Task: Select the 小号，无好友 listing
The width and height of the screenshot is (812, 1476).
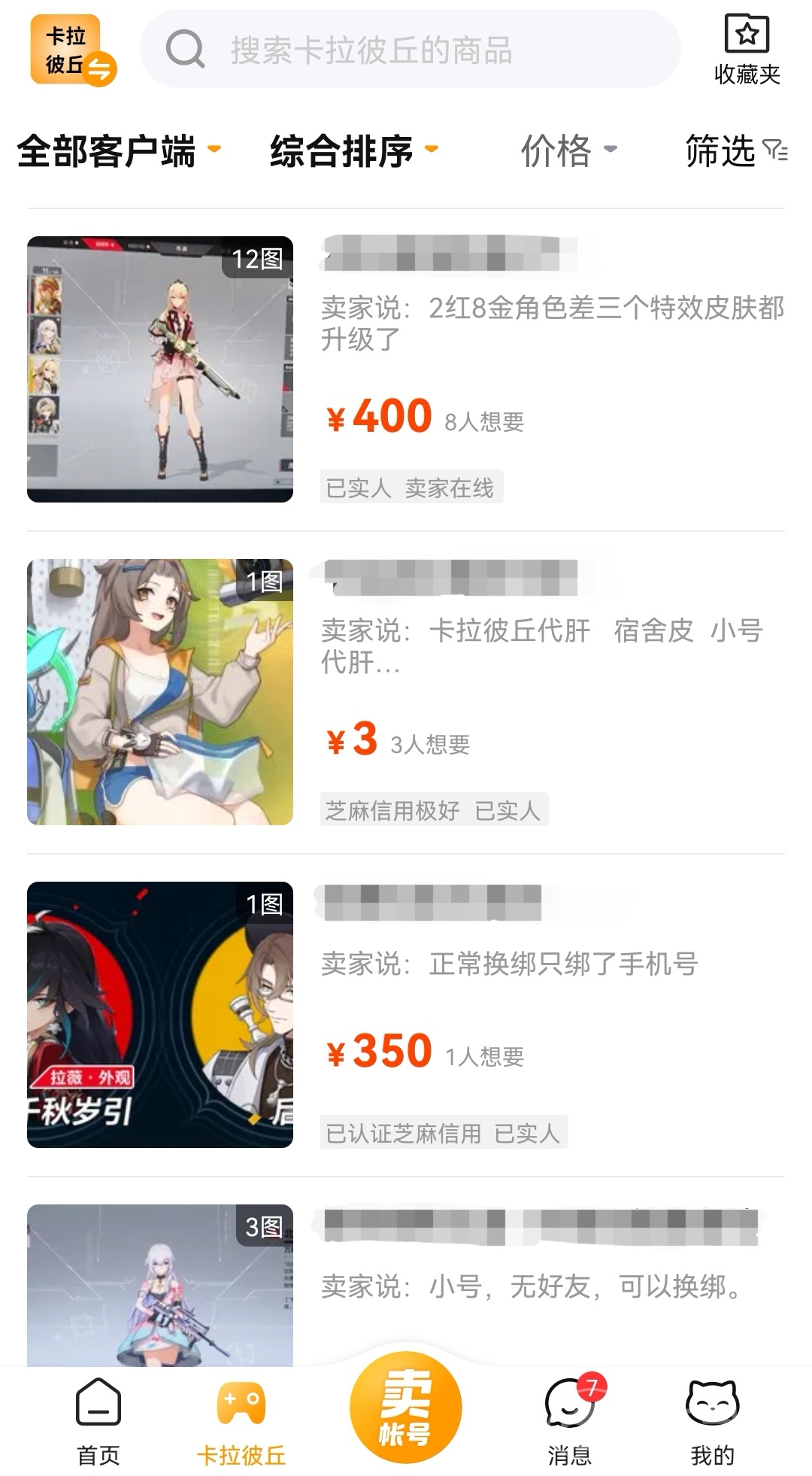Action: pos(406,1286)
